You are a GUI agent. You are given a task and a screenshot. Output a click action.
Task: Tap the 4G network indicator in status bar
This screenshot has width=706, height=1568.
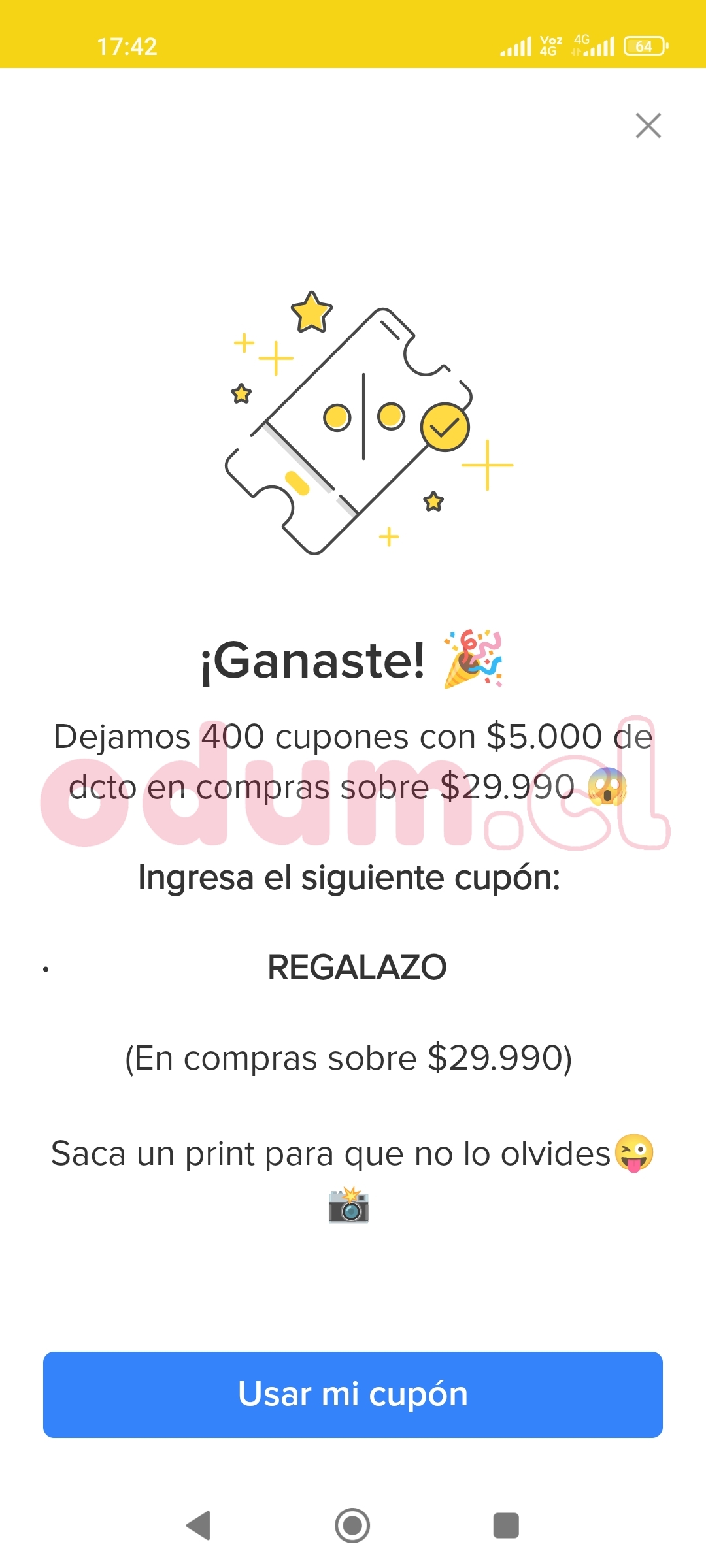pos(580,41)
